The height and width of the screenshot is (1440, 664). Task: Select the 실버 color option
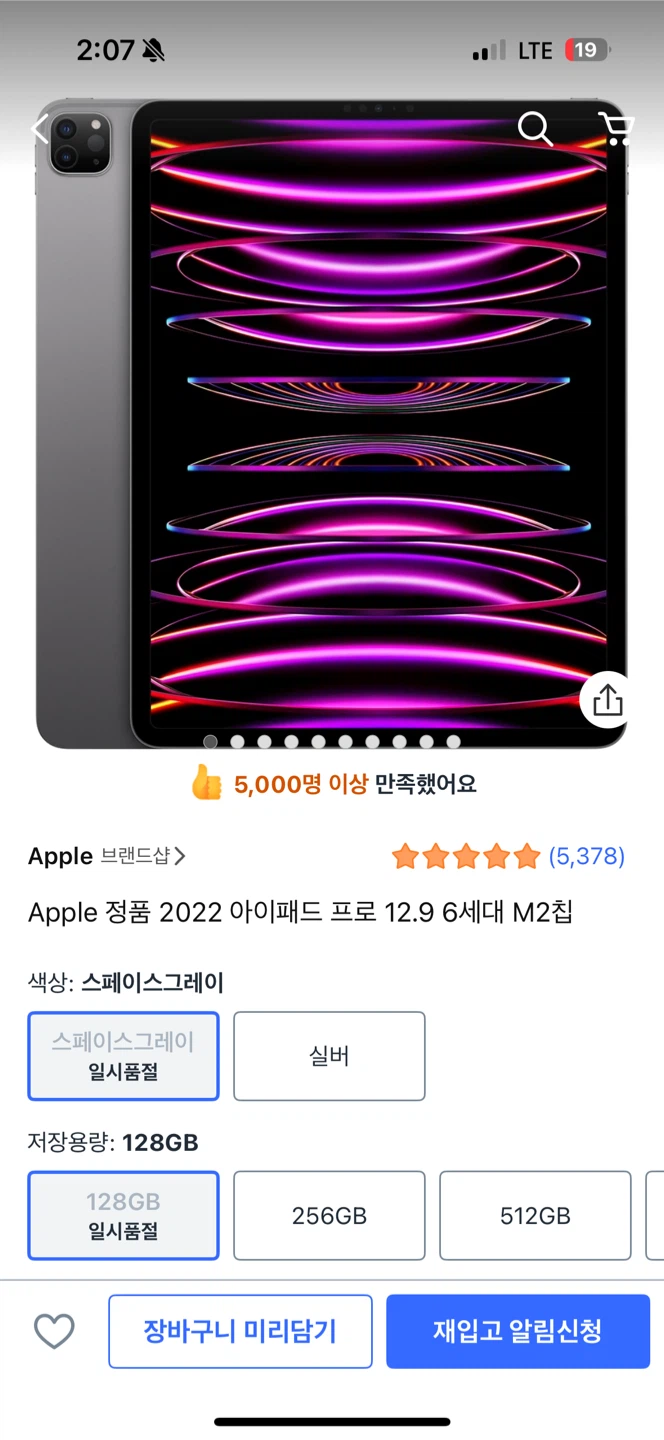click(x=329, y=1056)
